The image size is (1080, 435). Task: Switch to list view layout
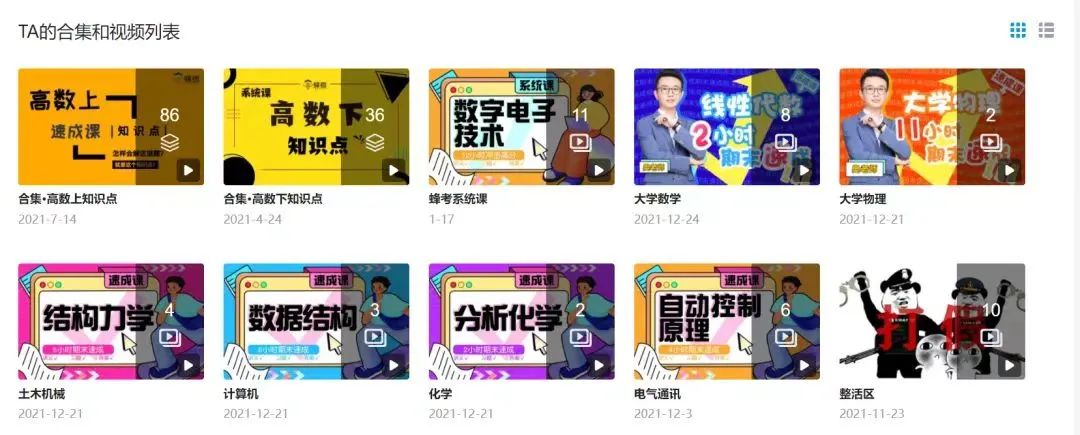[x=1047, y=31]
